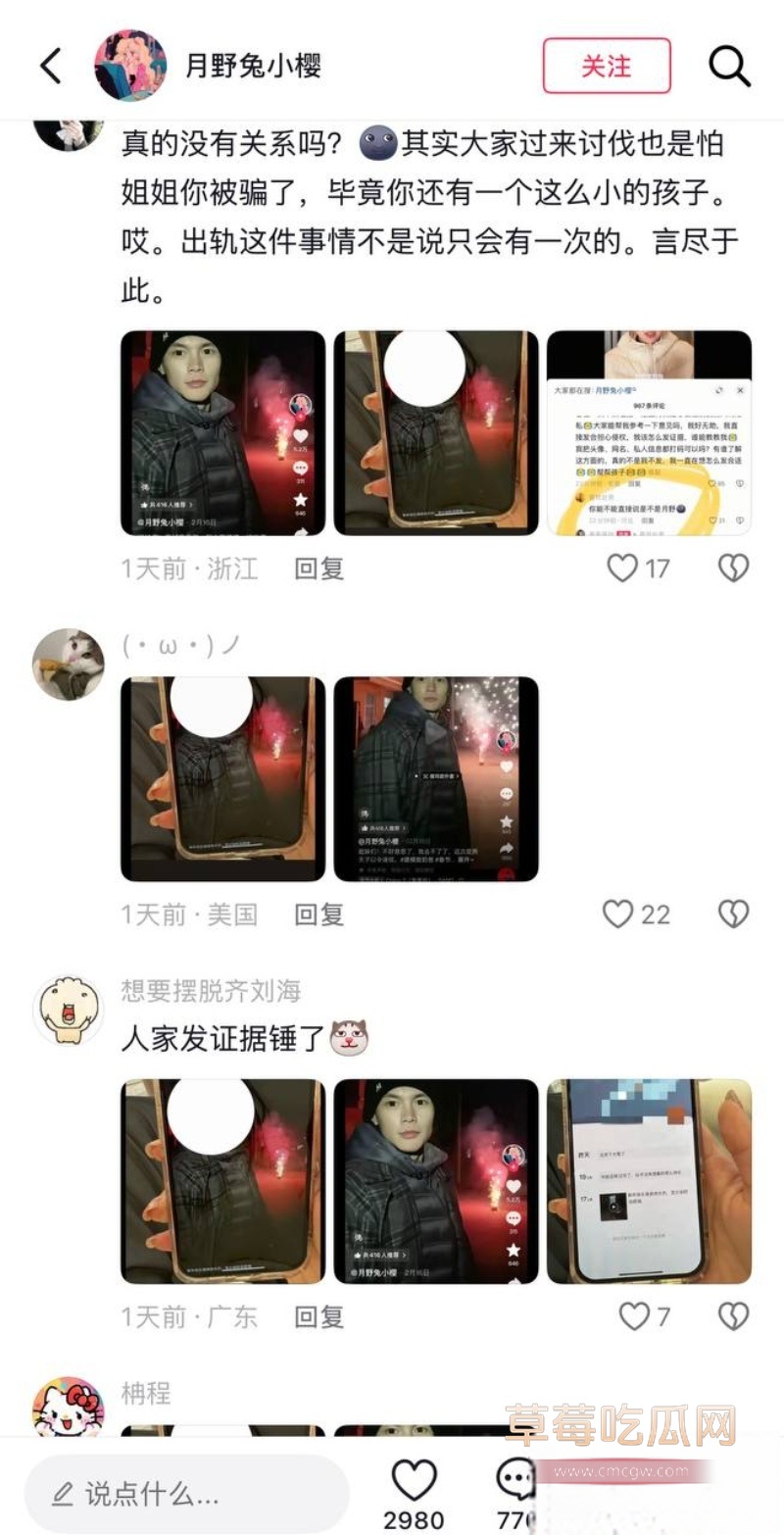The height and width of the screenshot is (1535, 784).
Task: Tap the 说点什么 comment input field
Action: click(x=186, y=1494)
